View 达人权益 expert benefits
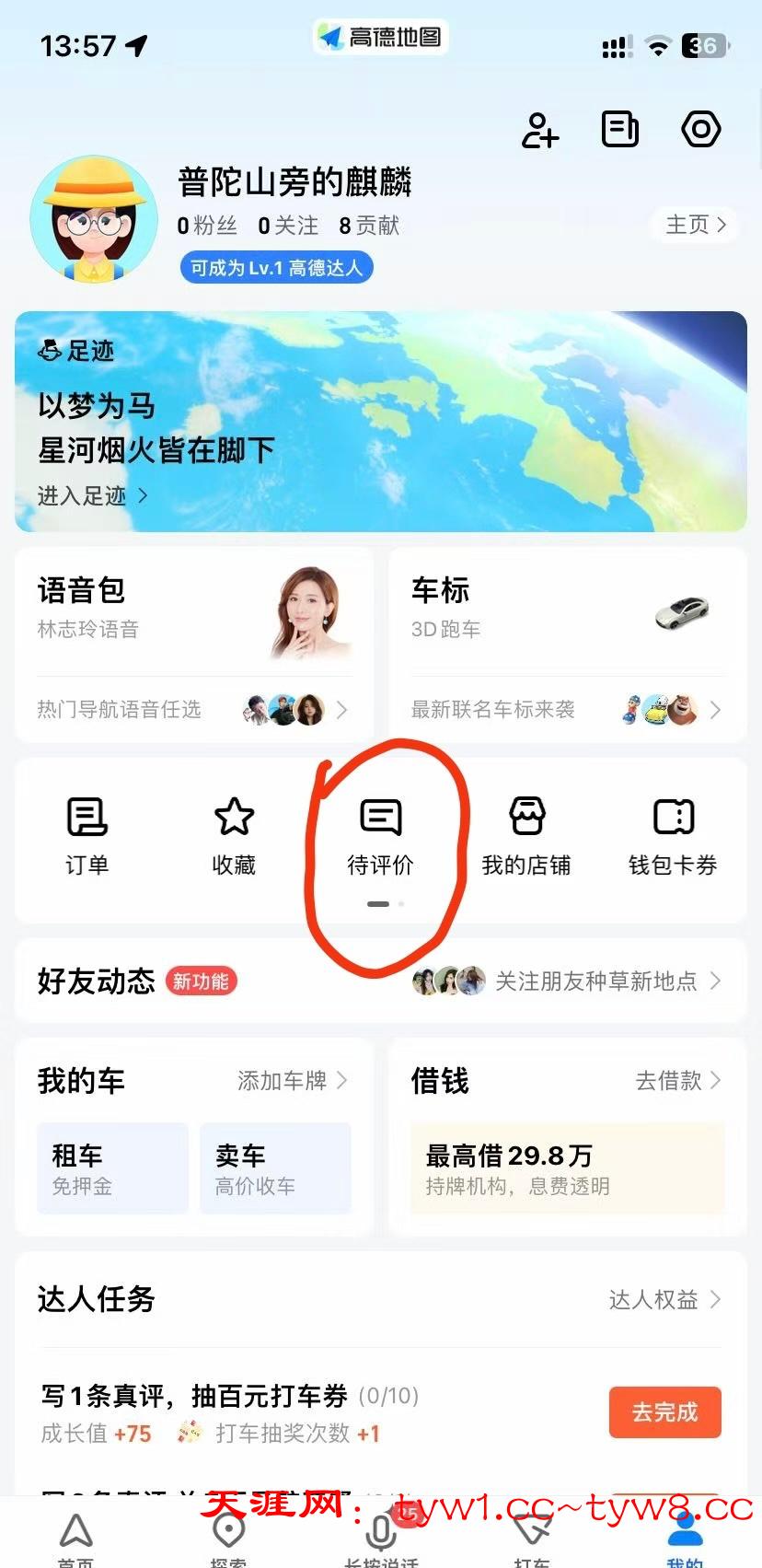762x1568 pixels. click(664, 1299)
